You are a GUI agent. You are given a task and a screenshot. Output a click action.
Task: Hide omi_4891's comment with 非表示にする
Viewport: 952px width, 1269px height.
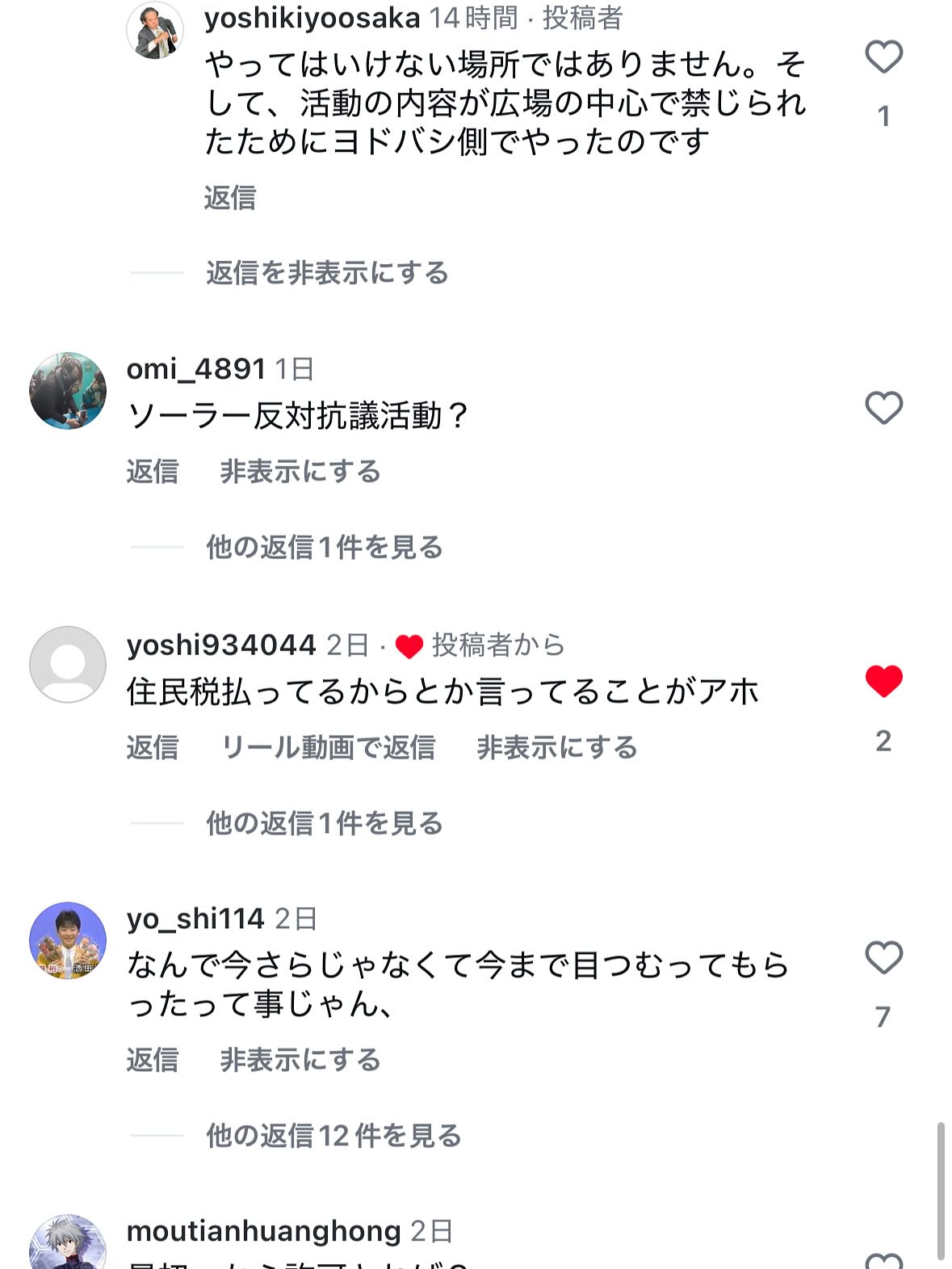(300, 472)
